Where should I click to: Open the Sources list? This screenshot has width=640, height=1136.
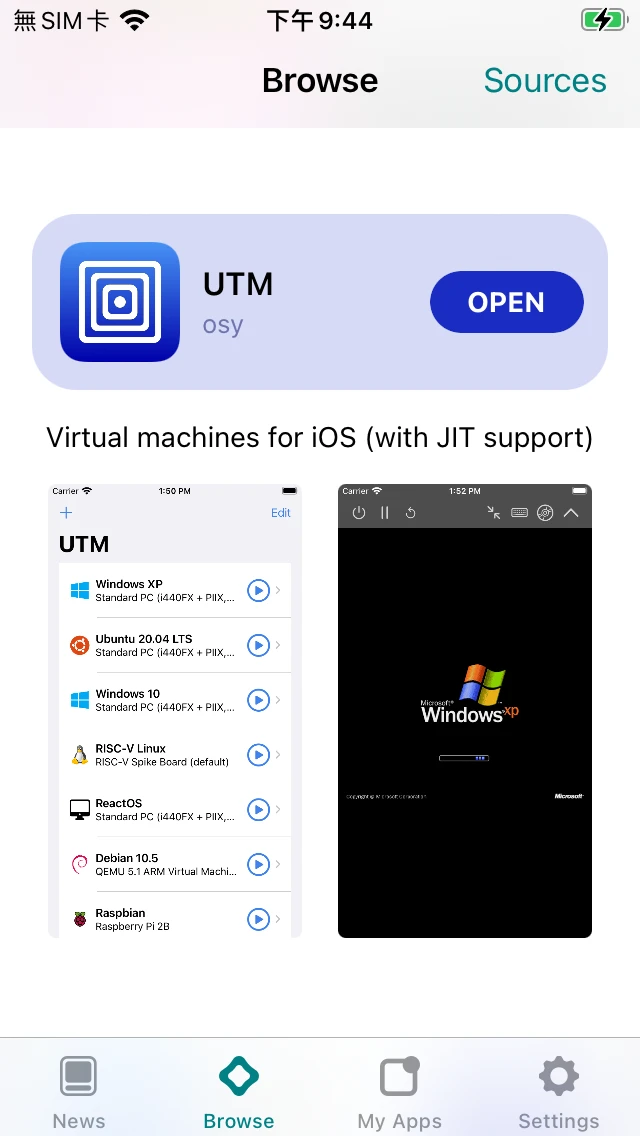[544, 81]
